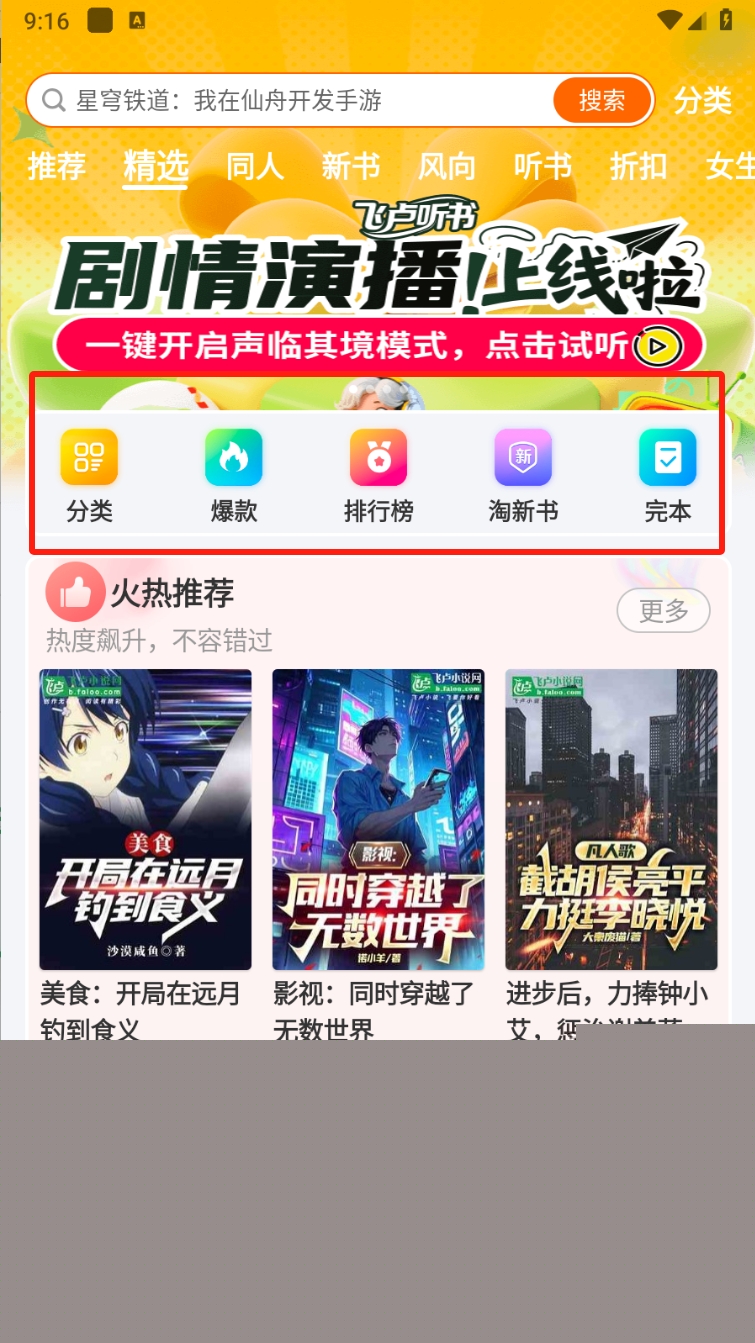Screen dimensions: 755x1343
Task: Tap the search box with 星穹铁道 hint
Action: (290, 100)
